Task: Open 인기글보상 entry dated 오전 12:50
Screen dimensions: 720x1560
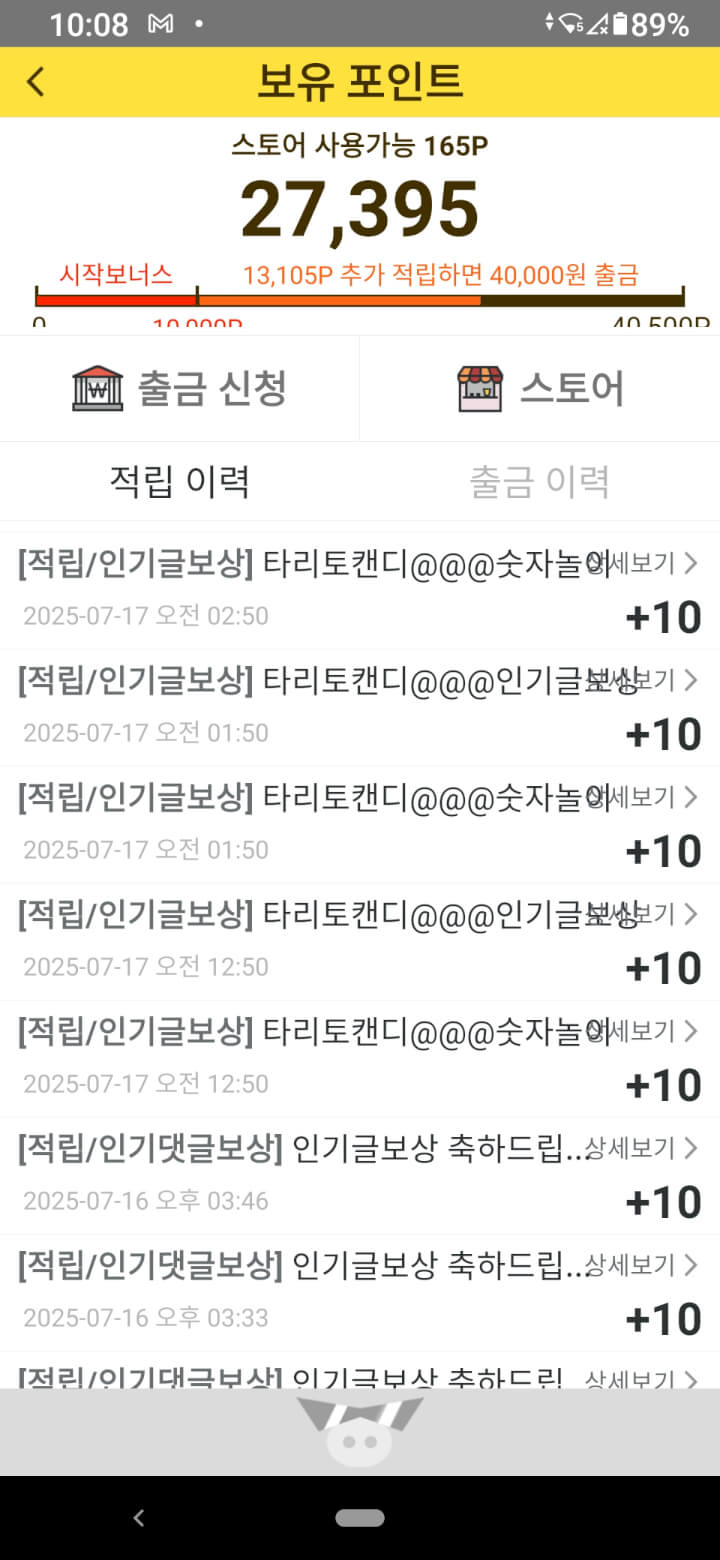Action: click(360, 942)
